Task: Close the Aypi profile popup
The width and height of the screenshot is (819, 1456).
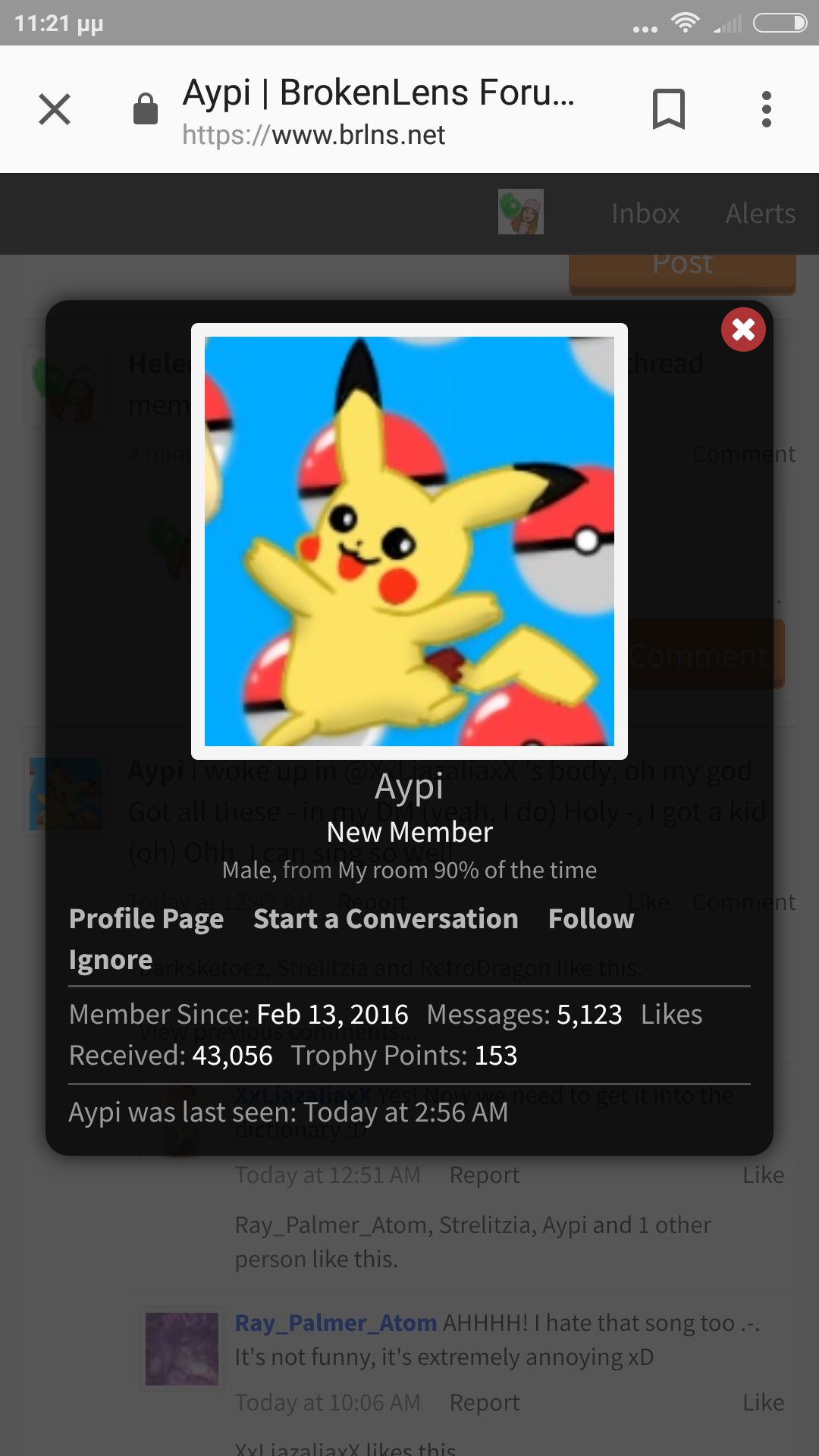Action: click(743, 330)
